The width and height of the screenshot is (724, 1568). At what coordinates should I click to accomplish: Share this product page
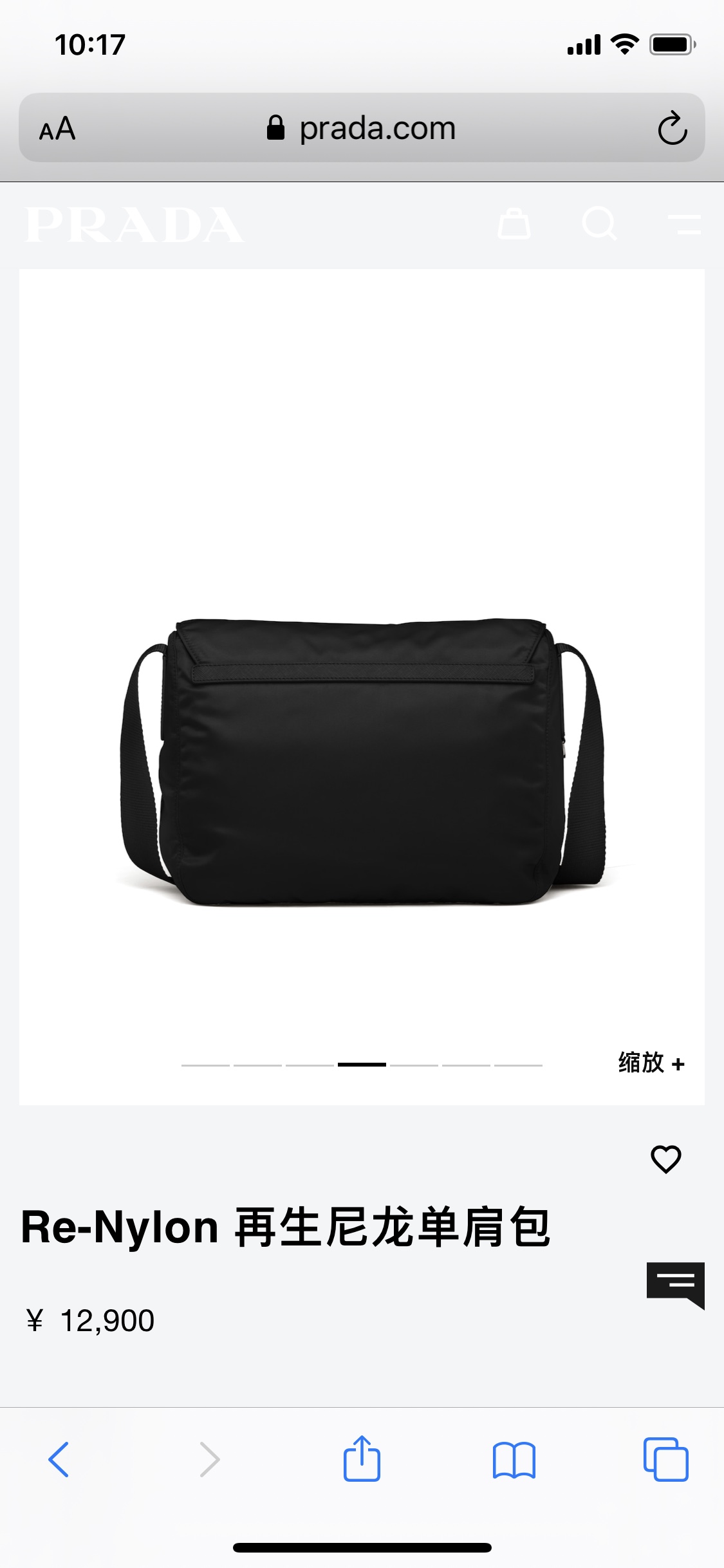coord(362,1459)
